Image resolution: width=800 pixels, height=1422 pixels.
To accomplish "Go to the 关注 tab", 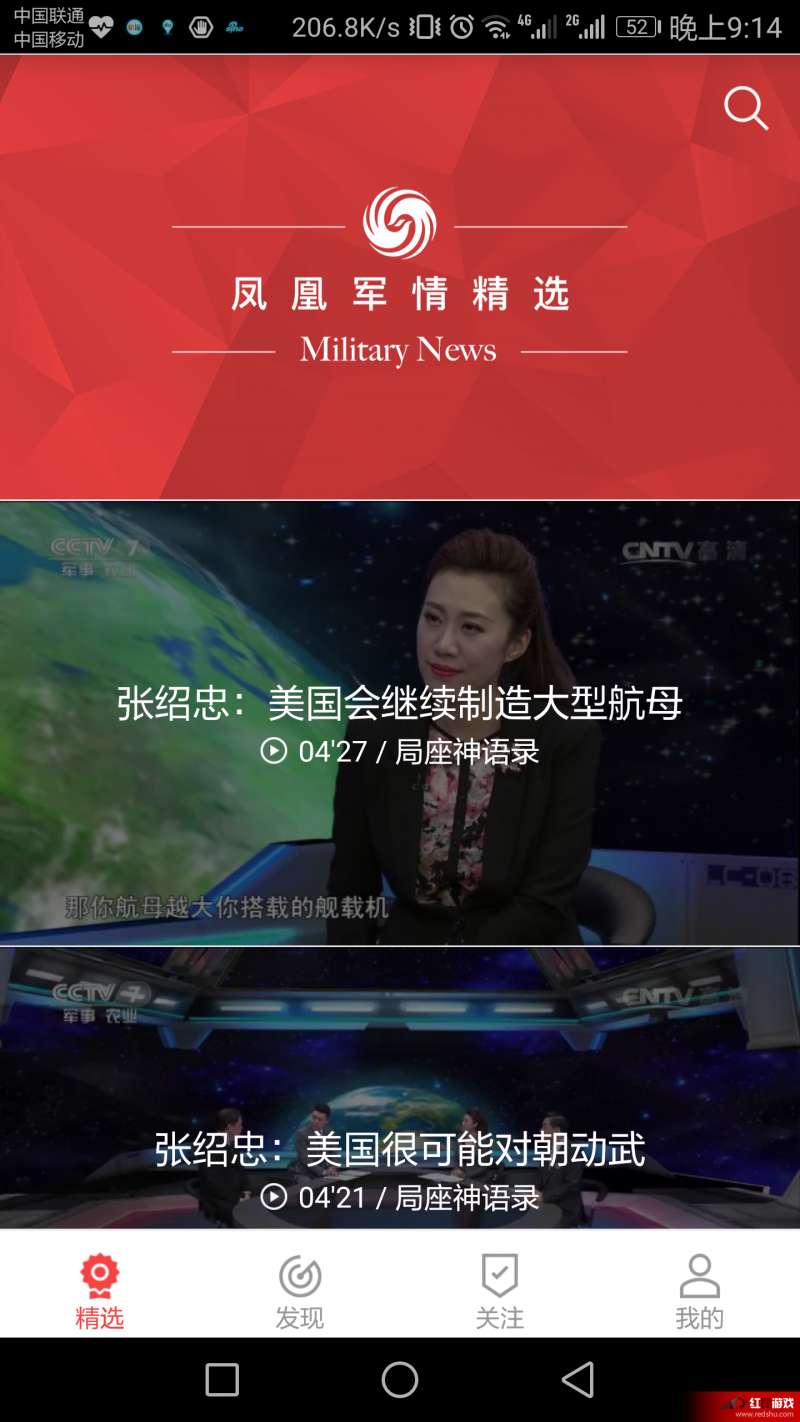I will 500,1292.
